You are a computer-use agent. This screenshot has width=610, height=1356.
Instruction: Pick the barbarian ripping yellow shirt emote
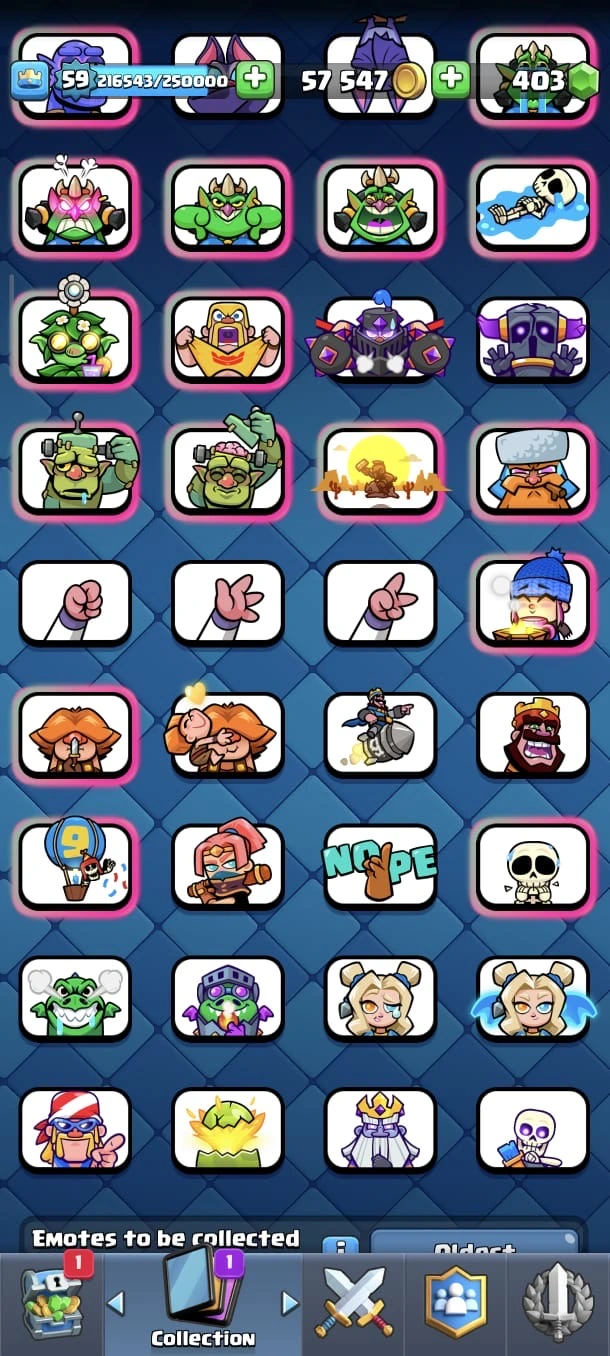pyautogui.click(x=228, y=338)
